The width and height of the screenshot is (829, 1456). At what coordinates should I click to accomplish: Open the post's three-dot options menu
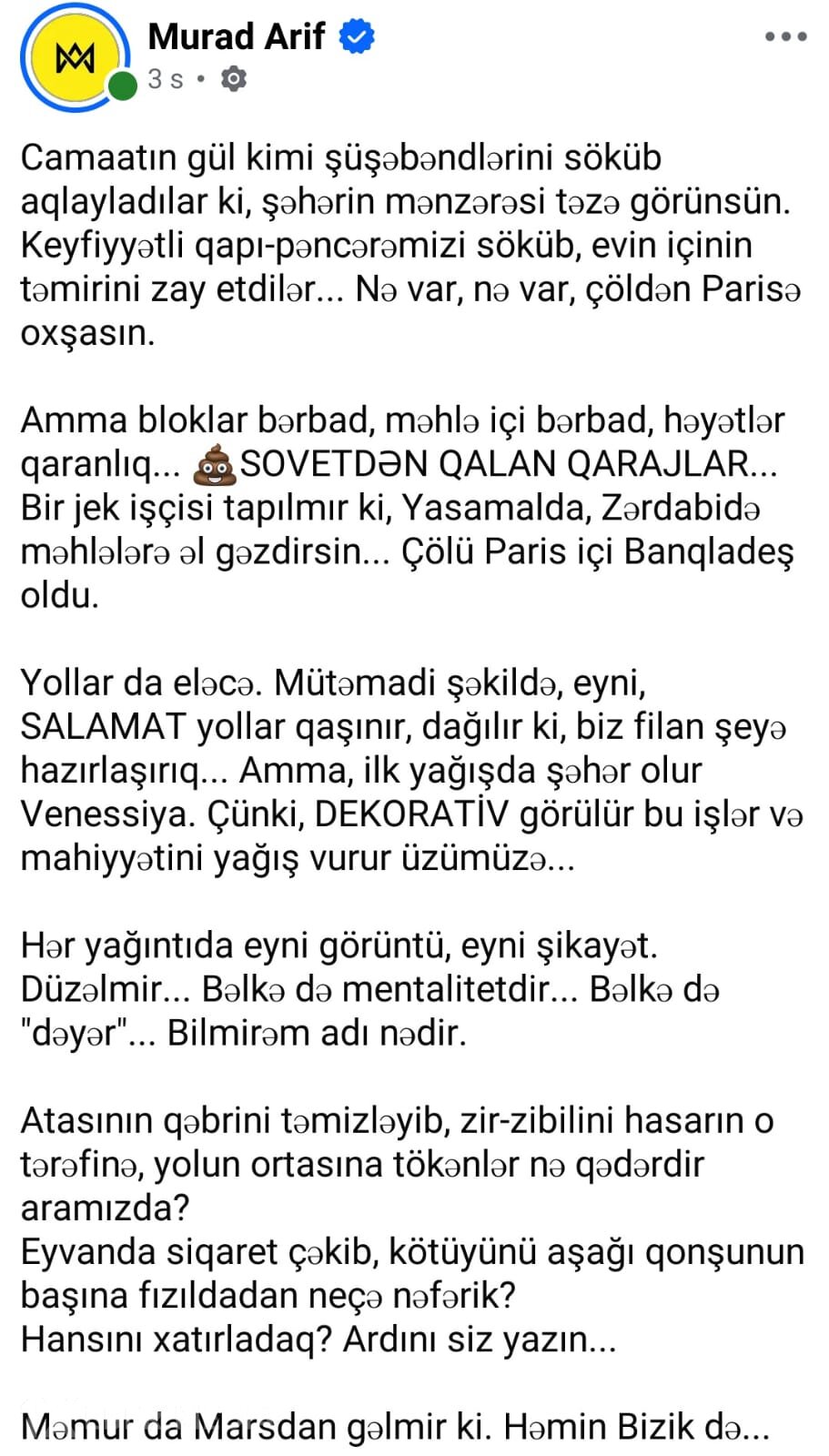785,37
